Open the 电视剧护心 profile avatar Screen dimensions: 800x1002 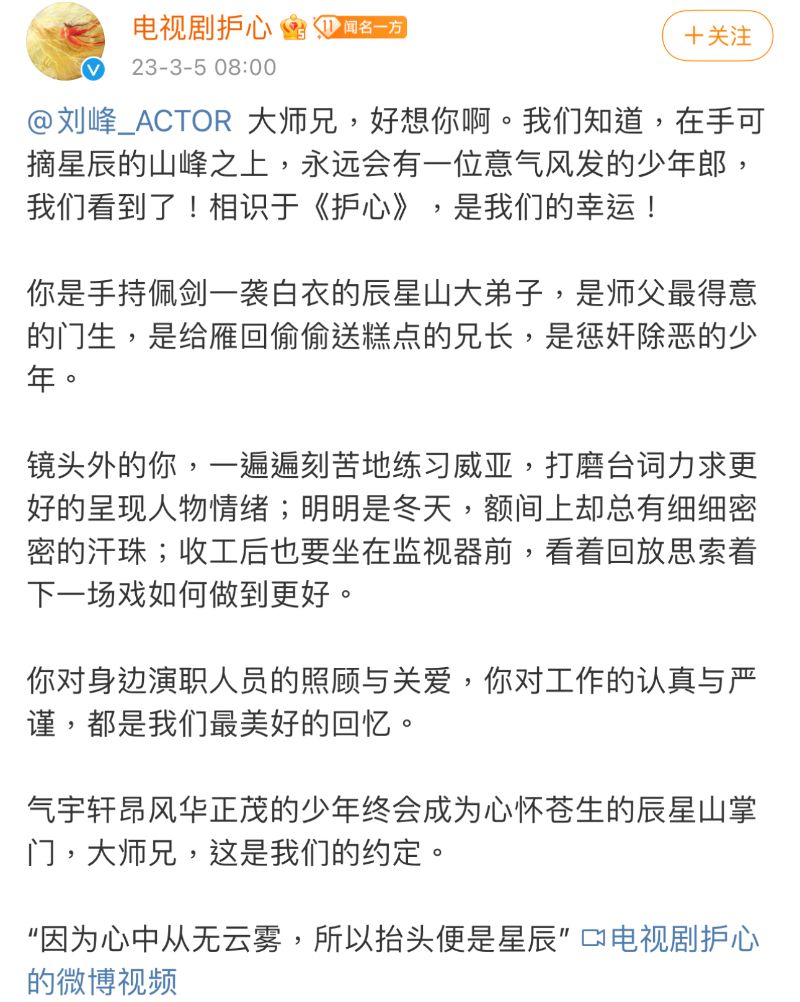(x=65, y=42)
